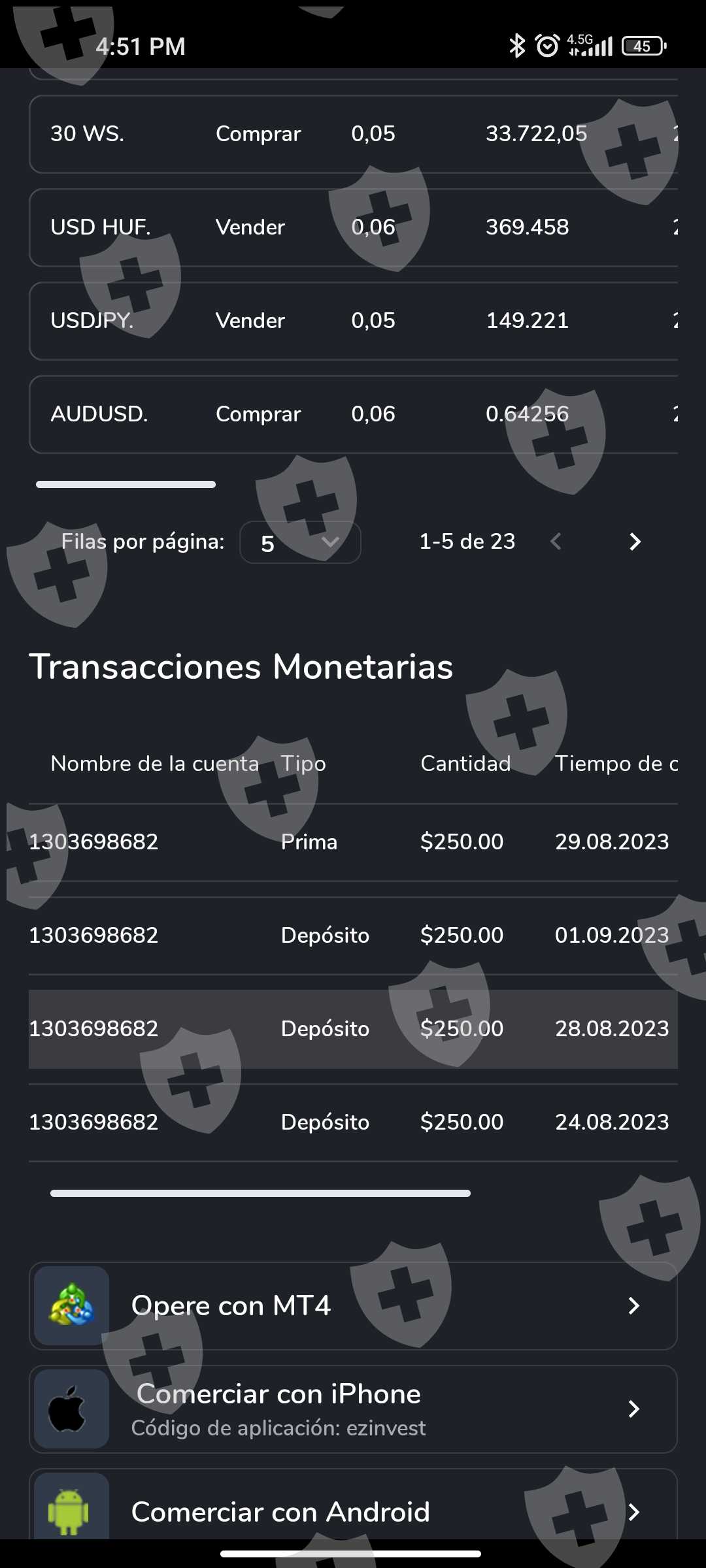This screenshot has width=706, height=1568.
Task: Go to the next page of trades
Action: [x=634, y=542]
